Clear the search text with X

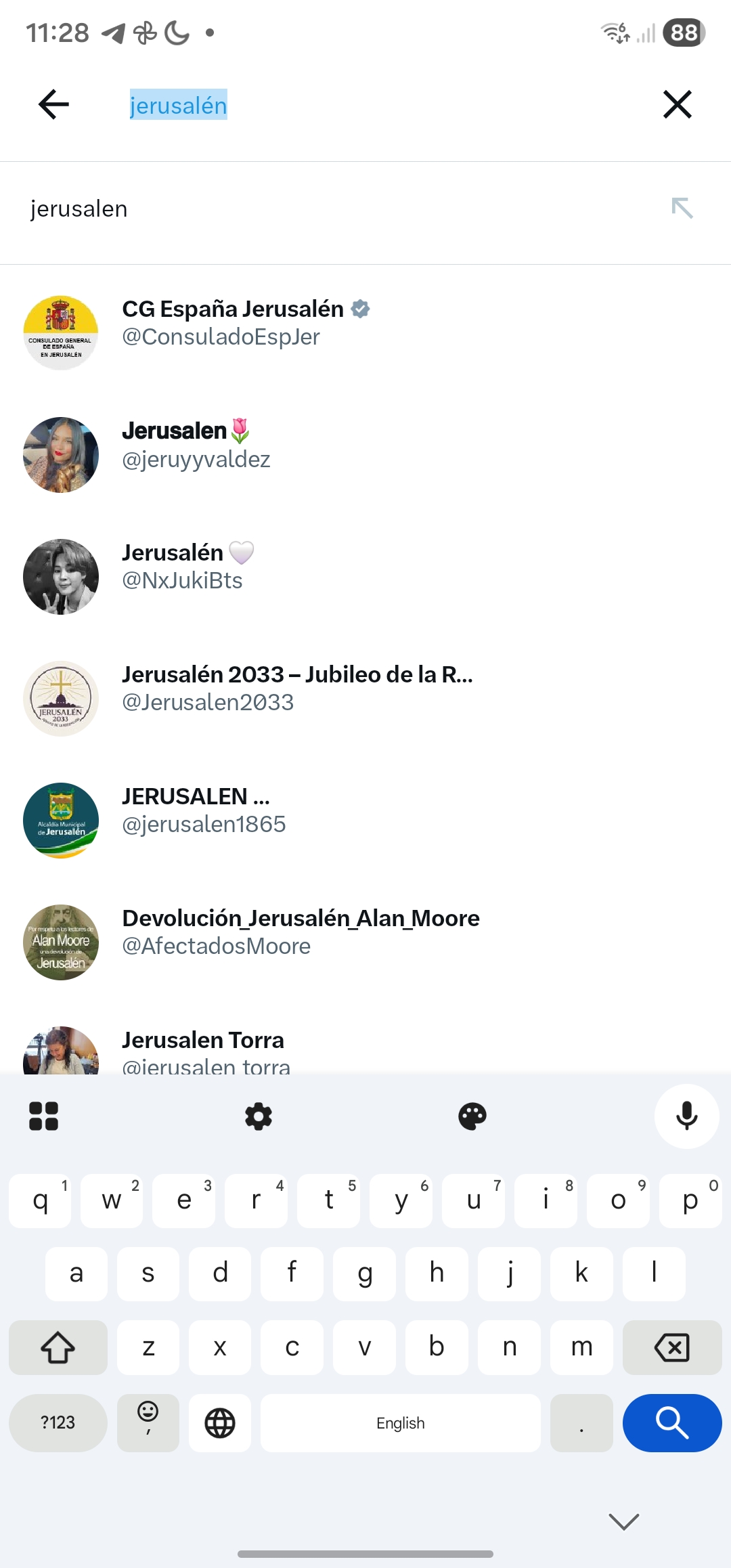coord(677,104)
